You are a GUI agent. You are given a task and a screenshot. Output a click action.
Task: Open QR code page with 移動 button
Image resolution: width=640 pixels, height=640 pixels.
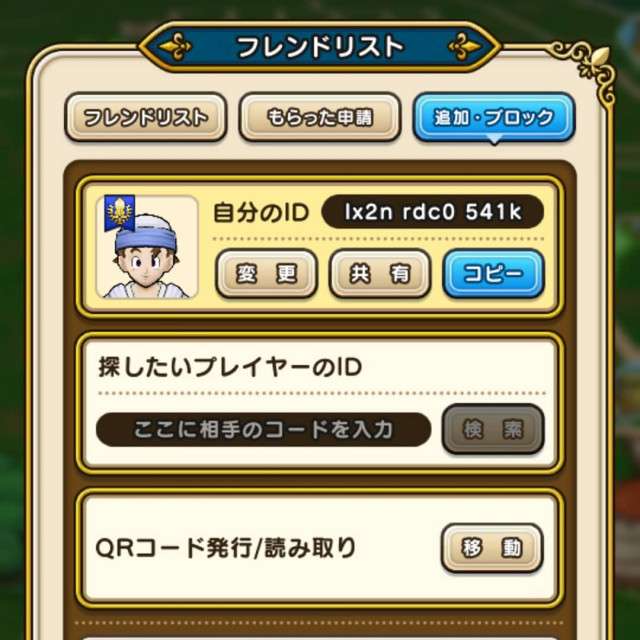(492, 548)
